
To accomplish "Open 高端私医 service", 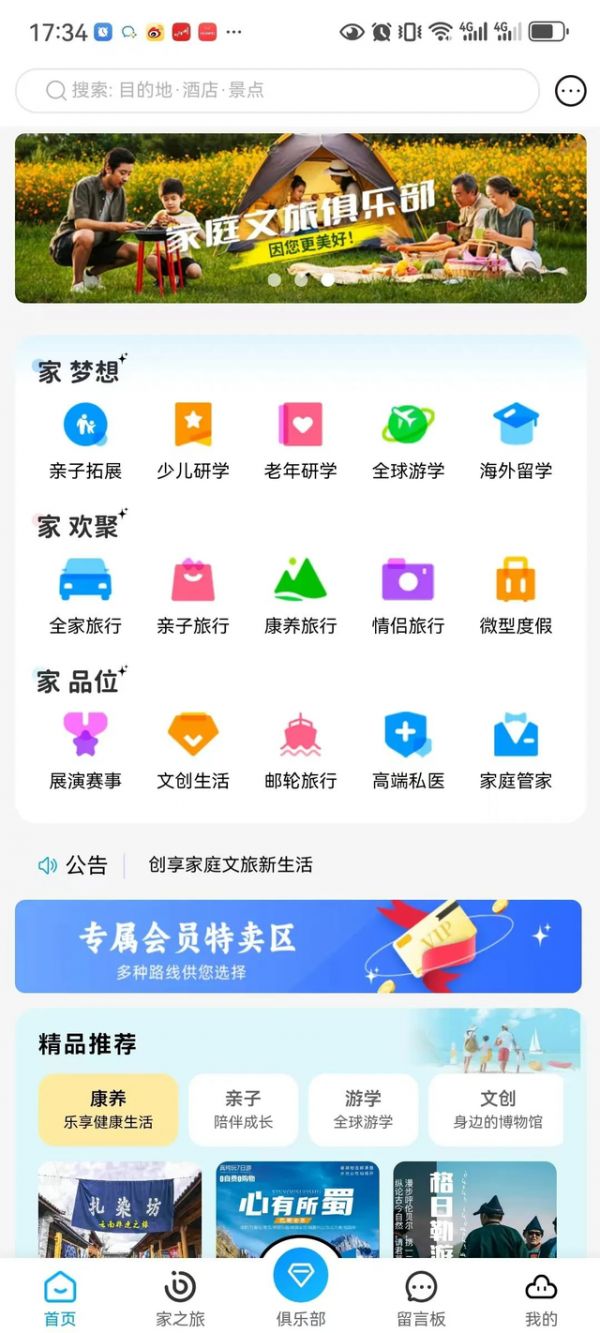I will pyautogui.click(x=408, y=750).
